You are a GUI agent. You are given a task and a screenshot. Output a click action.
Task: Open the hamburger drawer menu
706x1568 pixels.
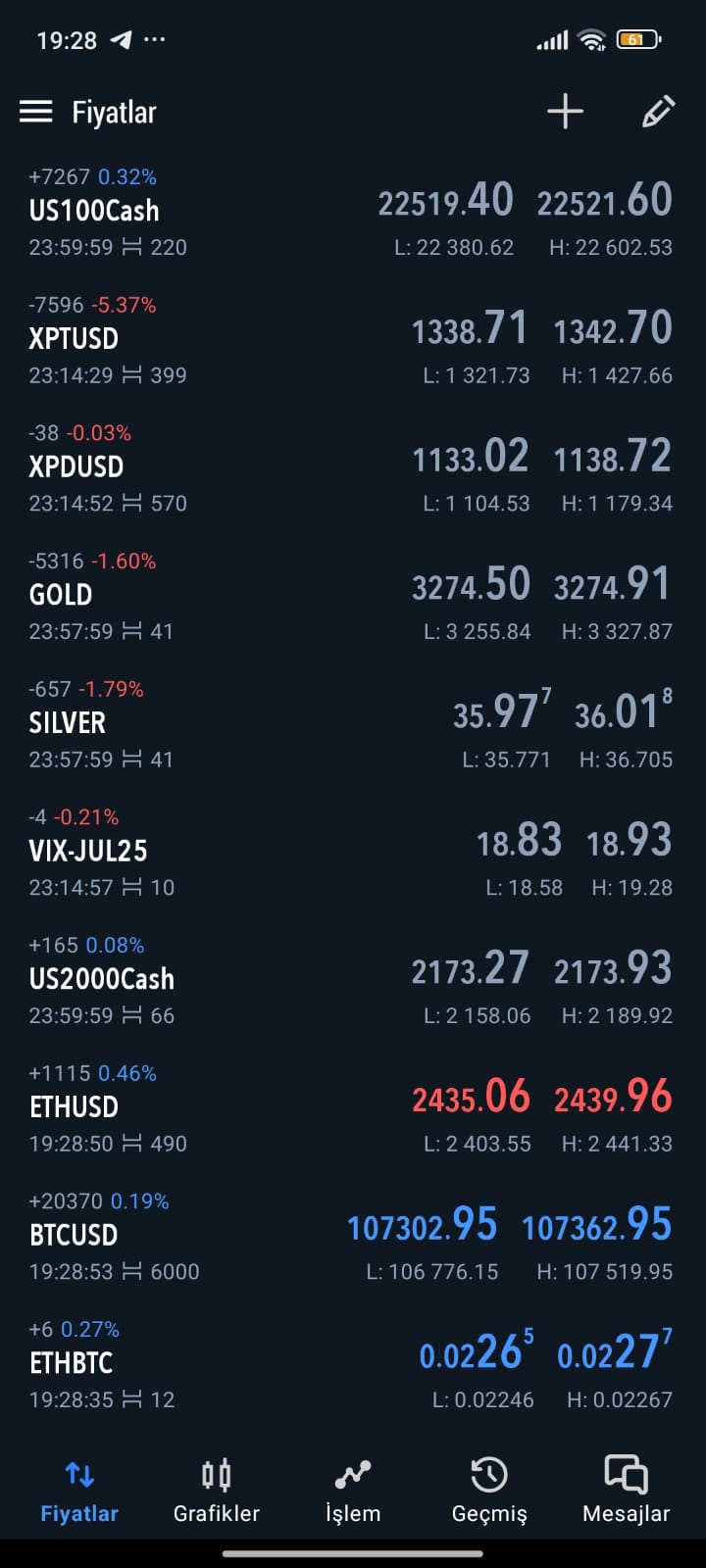point(36,112)
